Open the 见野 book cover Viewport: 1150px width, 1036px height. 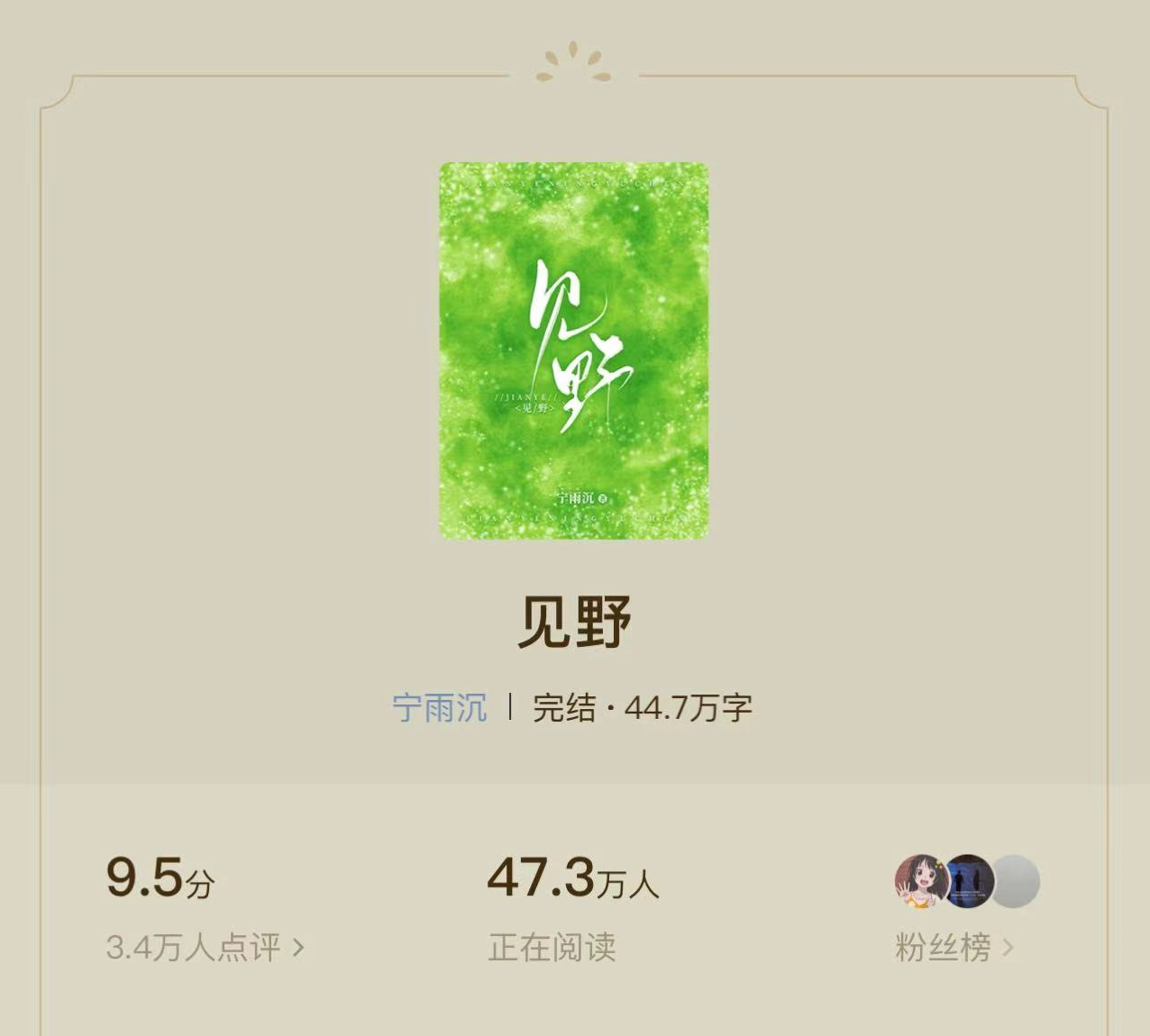[574, 350]
